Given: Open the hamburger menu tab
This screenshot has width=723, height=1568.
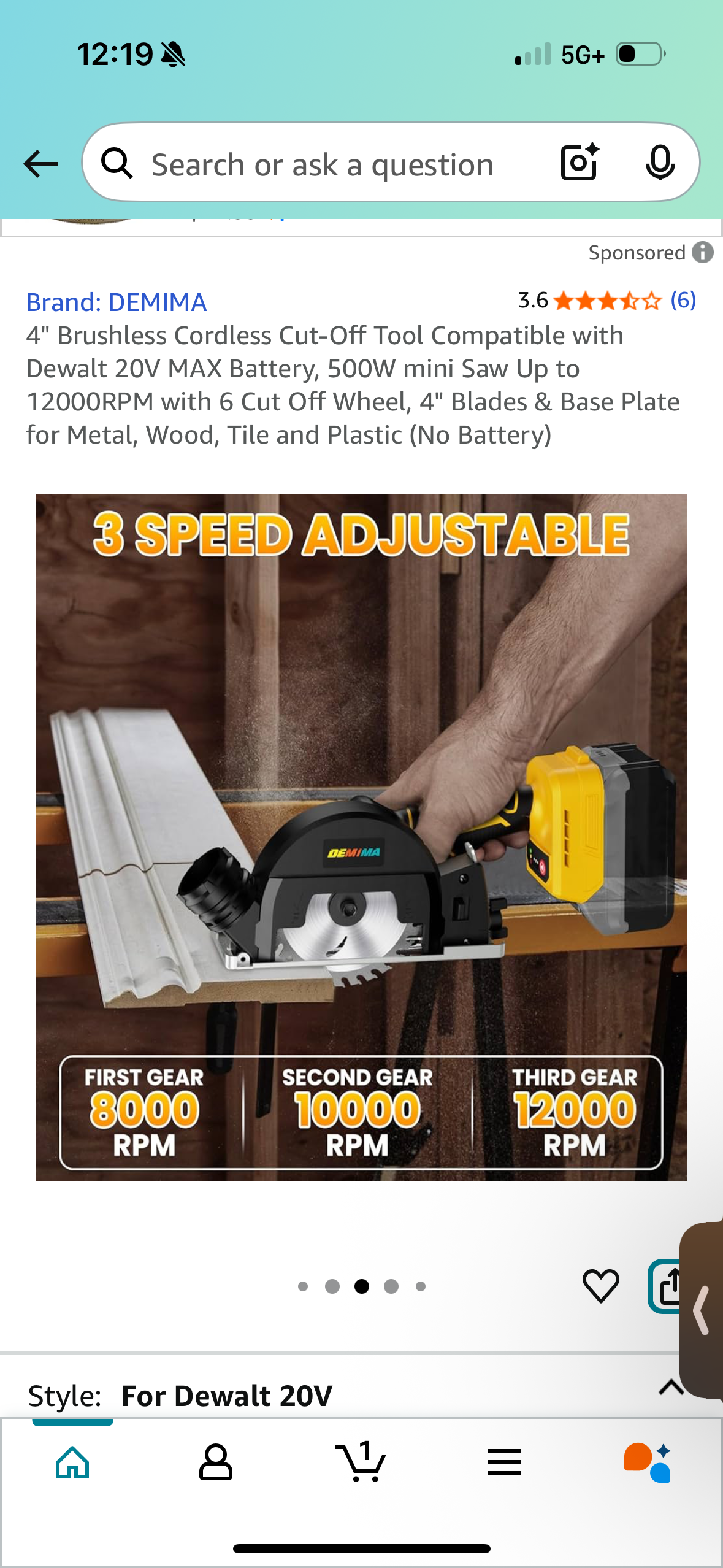Looking at the screenshot, I should (x=505, y=1463).
